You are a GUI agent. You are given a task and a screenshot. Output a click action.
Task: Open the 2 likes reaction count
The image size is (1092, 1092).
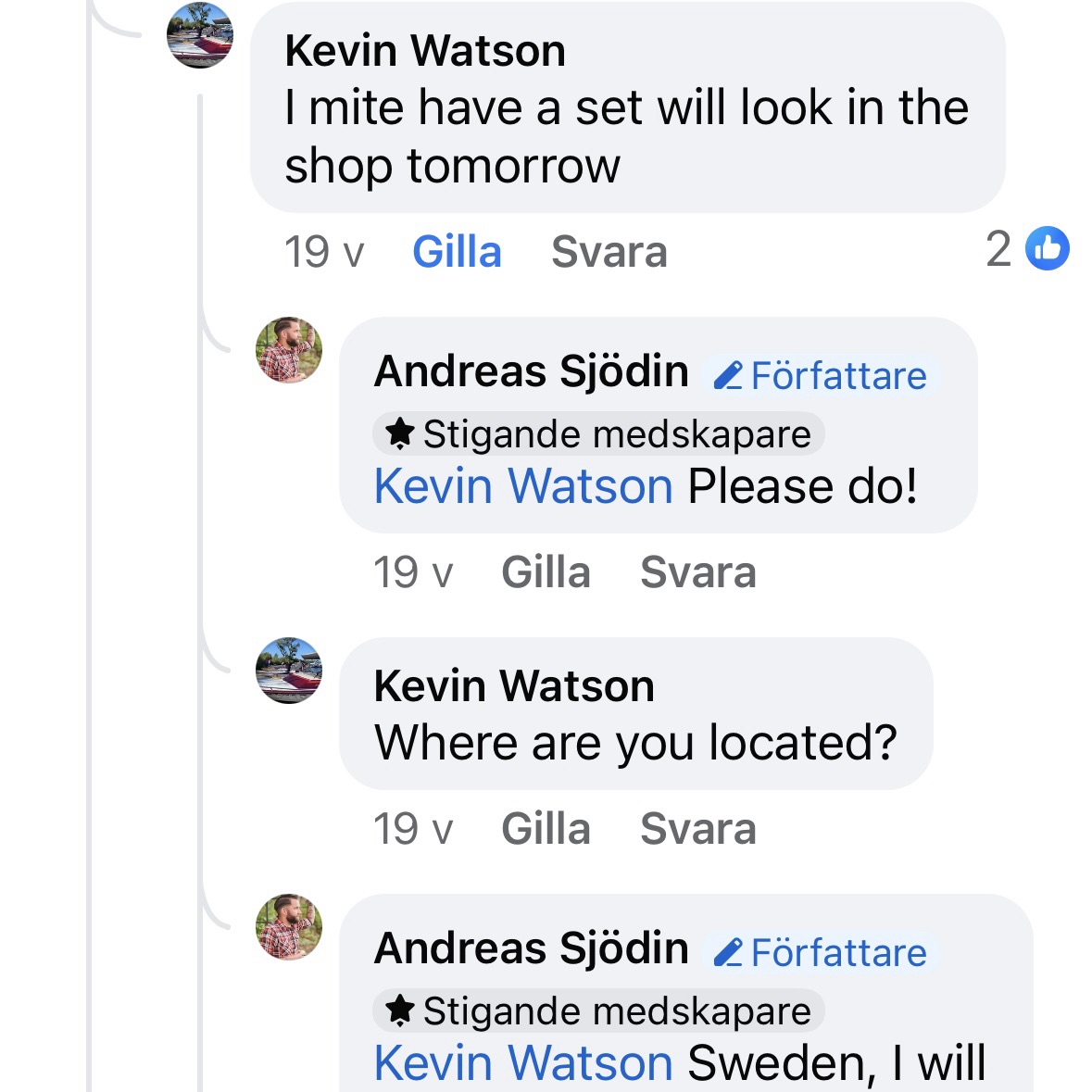click(x=1026, y=249)
